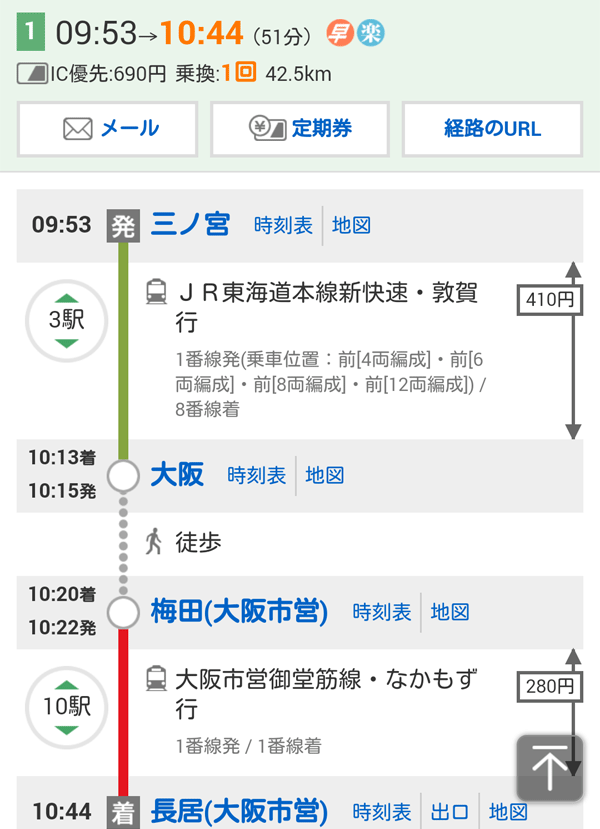View 時刻表 timetable for 長居(大阪市営)
The image size is (600, 829).
[x=382, y=811]
